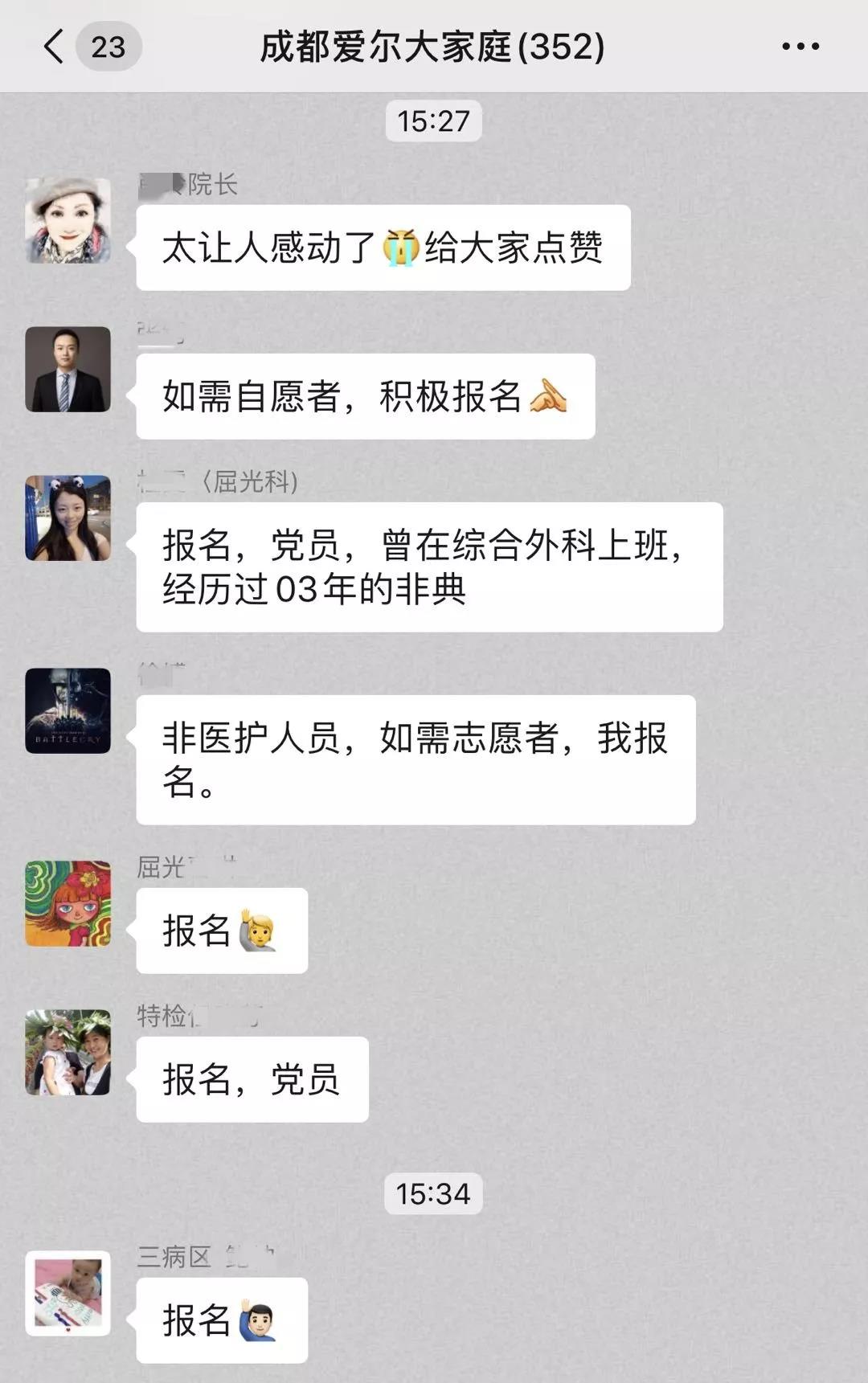View profile of the 屈光科 member
This screenshot has height=1383, width=868.
point(68,518)
